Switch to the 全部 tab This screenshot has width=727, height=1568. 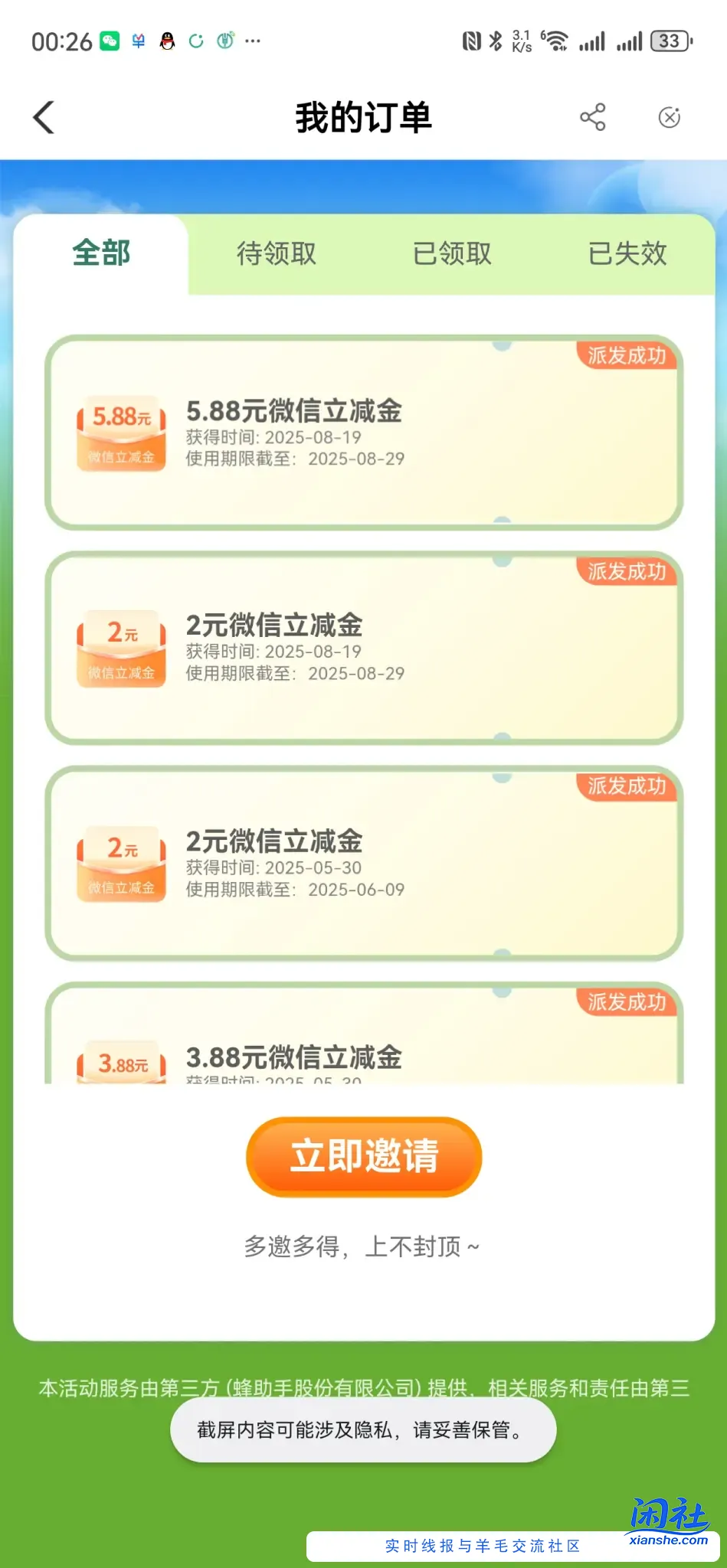[101, 253]
